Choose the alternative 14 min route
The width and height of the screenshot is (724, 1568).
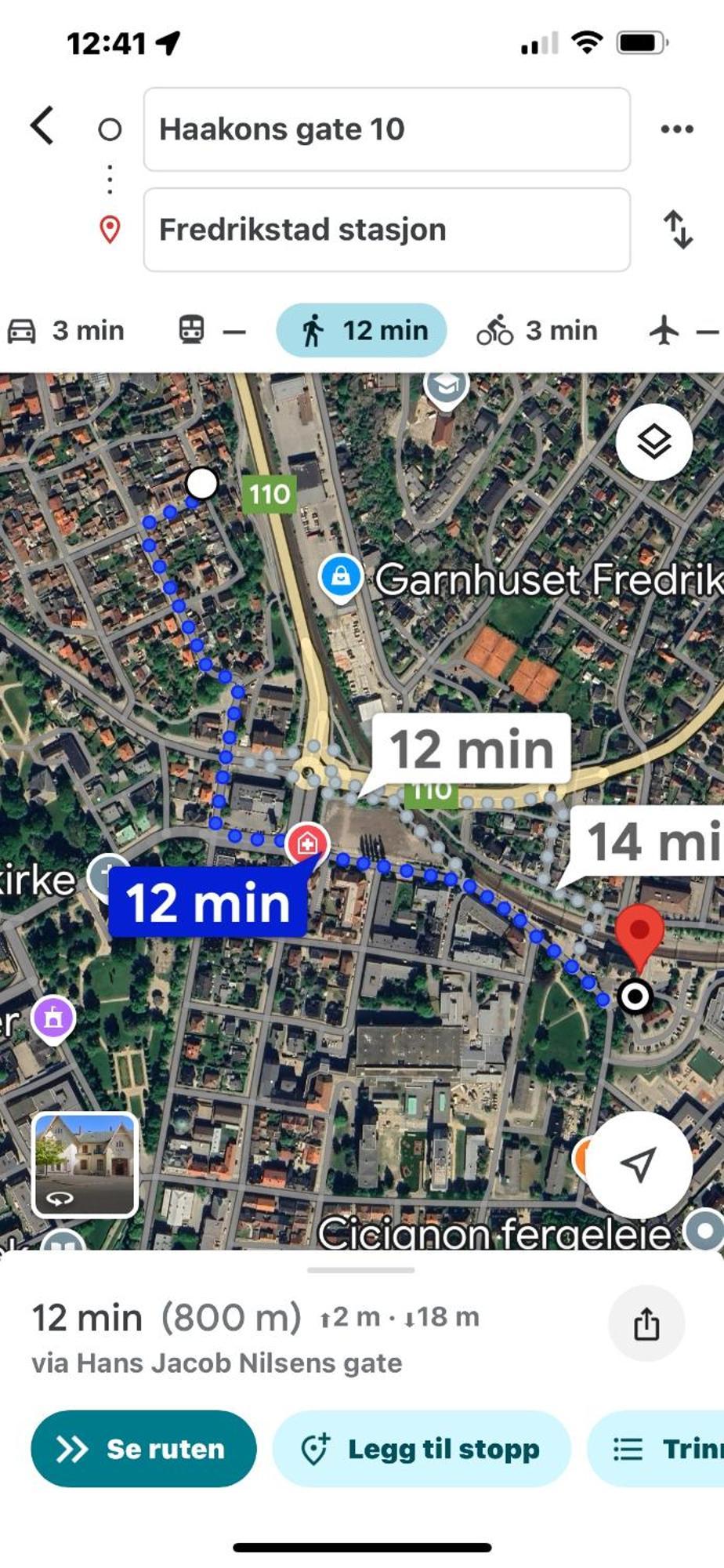tap(650, 842)
